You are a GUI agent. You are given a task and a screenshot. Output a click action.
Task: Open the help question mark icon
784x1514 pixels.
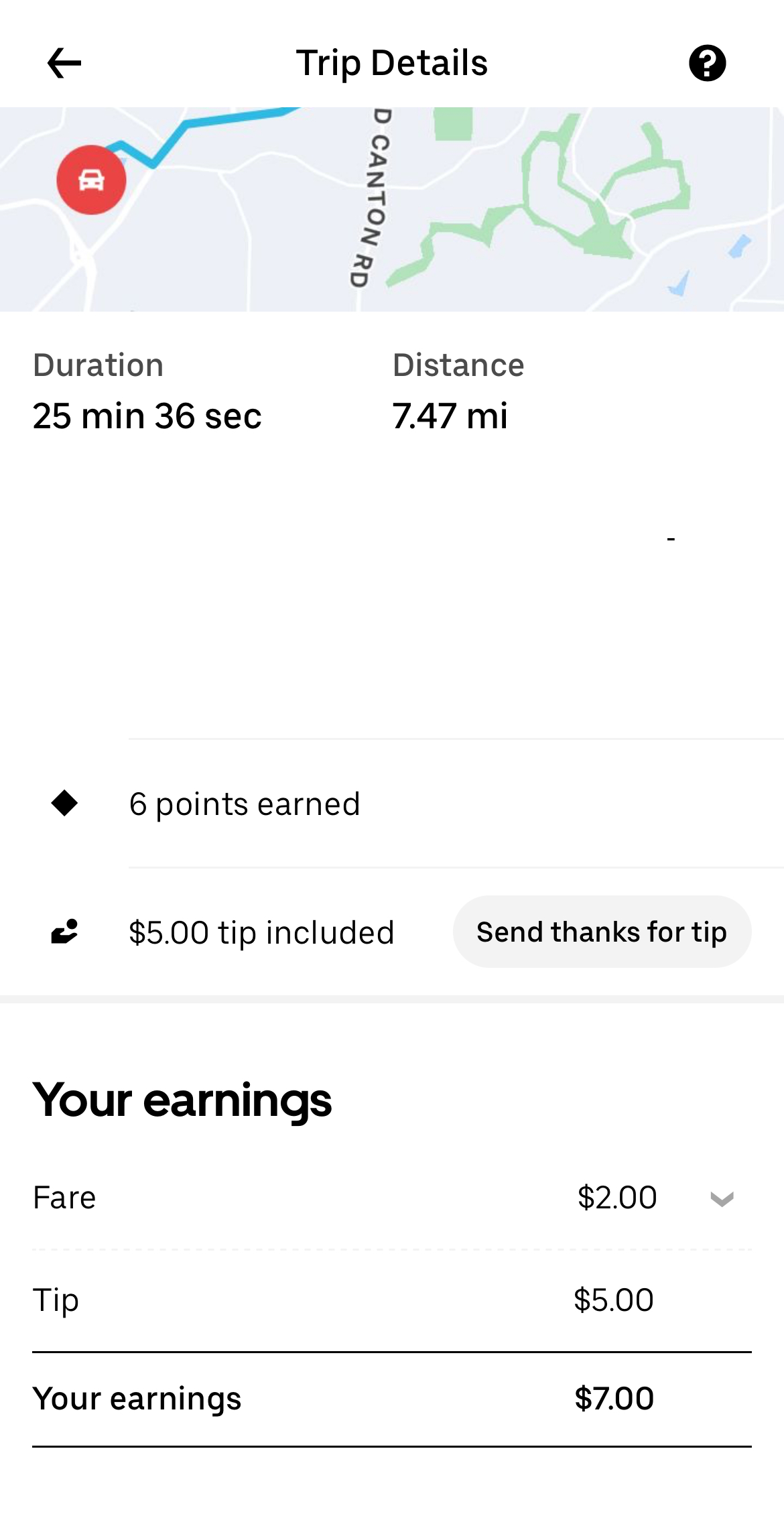click(x=707, y=64)
